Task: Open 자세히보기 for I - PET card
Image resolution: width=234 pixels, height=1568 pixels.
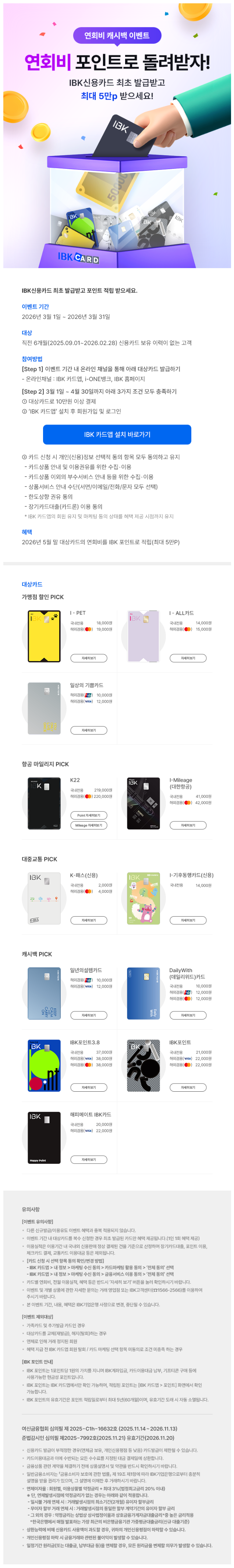Action: [88, 658]
